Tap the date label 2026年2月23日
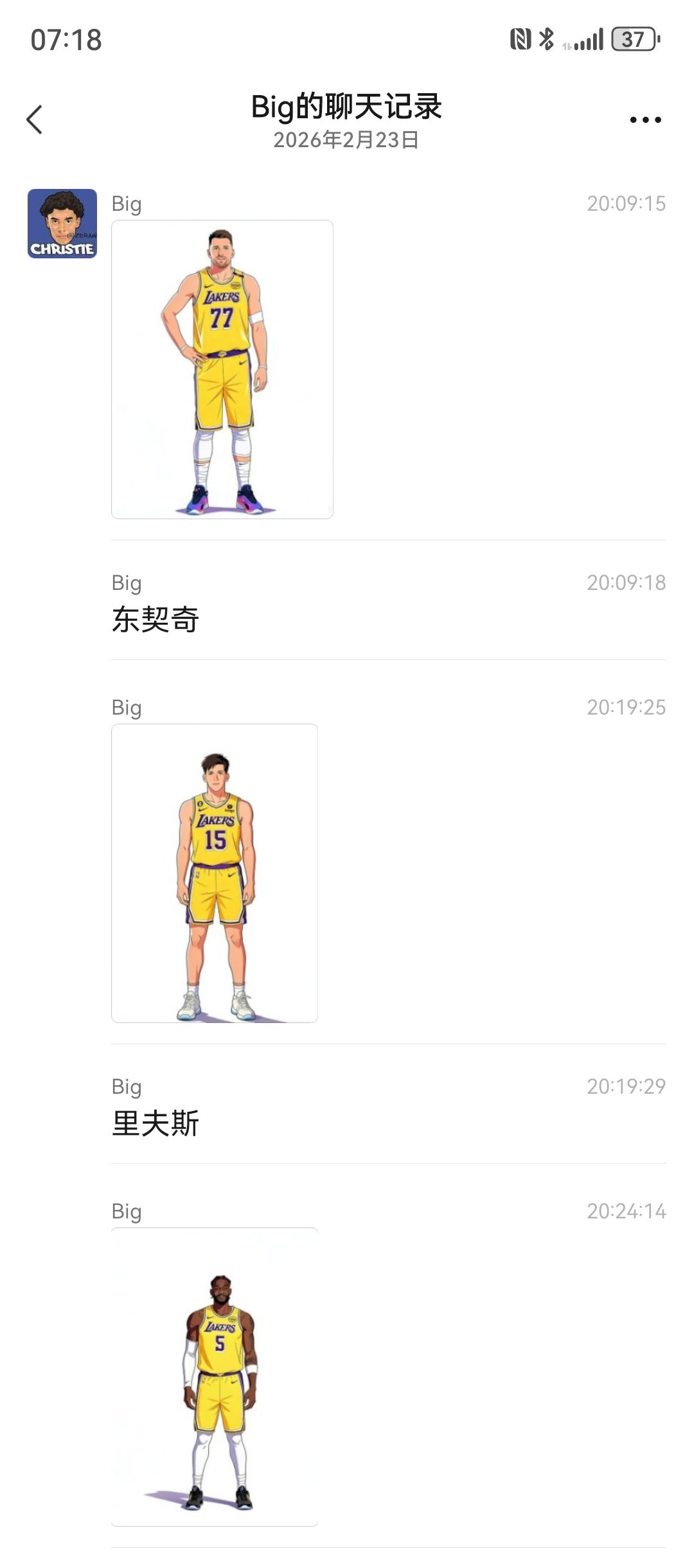Screen dimensions: 694x1568 point(347,140)
